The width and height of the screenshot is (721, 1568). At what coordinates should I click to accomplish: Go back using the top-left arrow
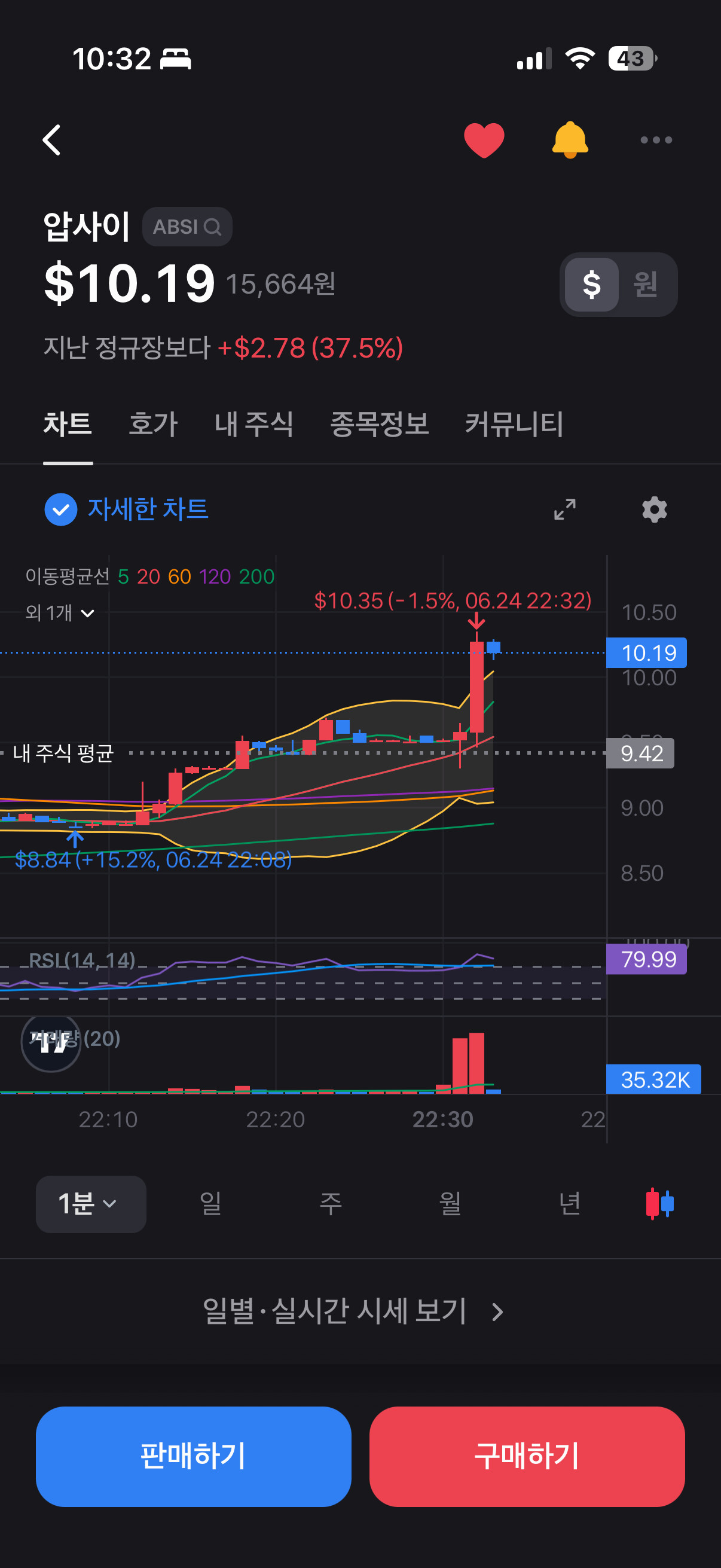[52, 140]
